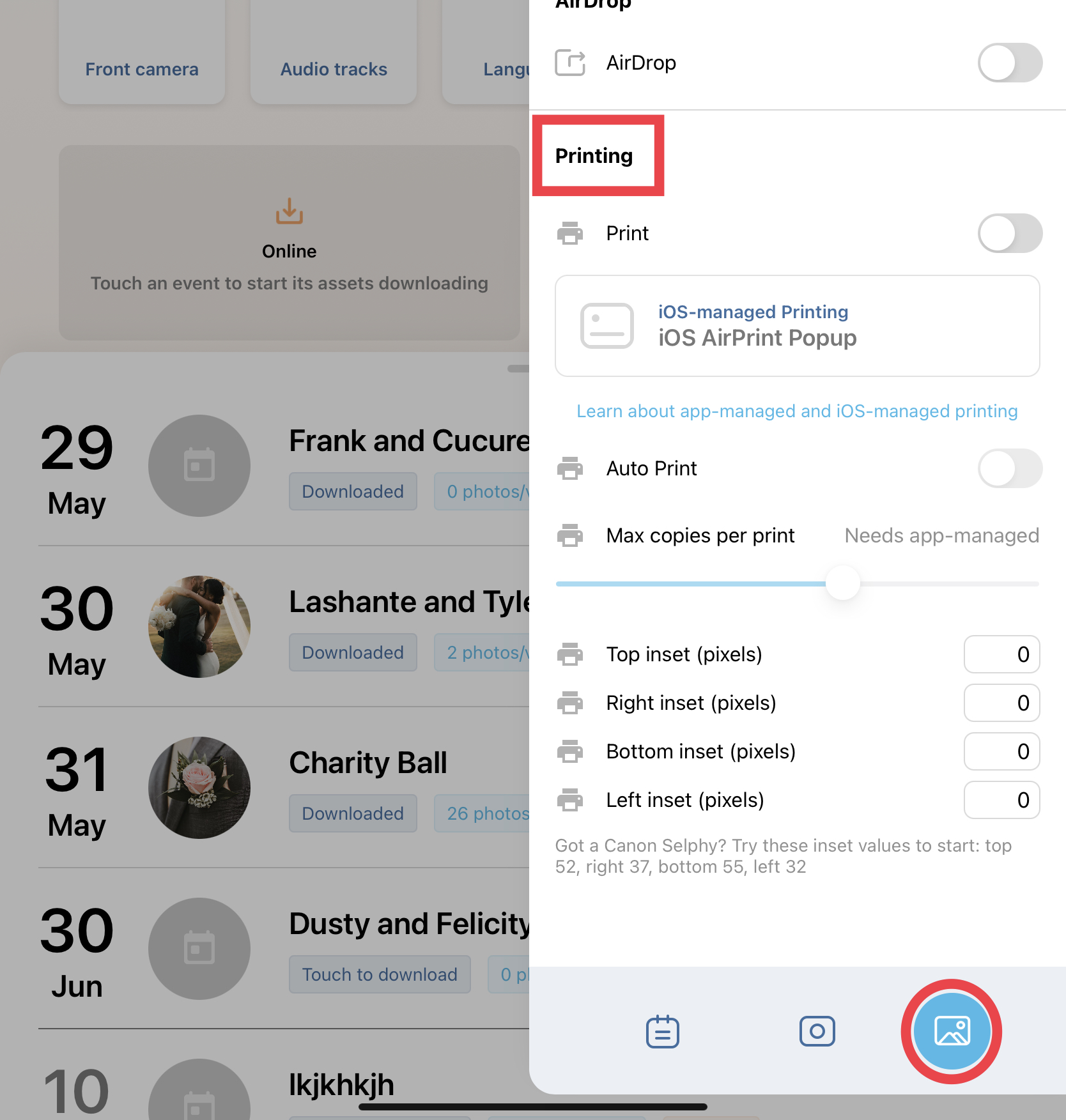This screenshot has width=1066, height=1120.
Task: Open the gallery image tab
Action: coord(951,1031)
